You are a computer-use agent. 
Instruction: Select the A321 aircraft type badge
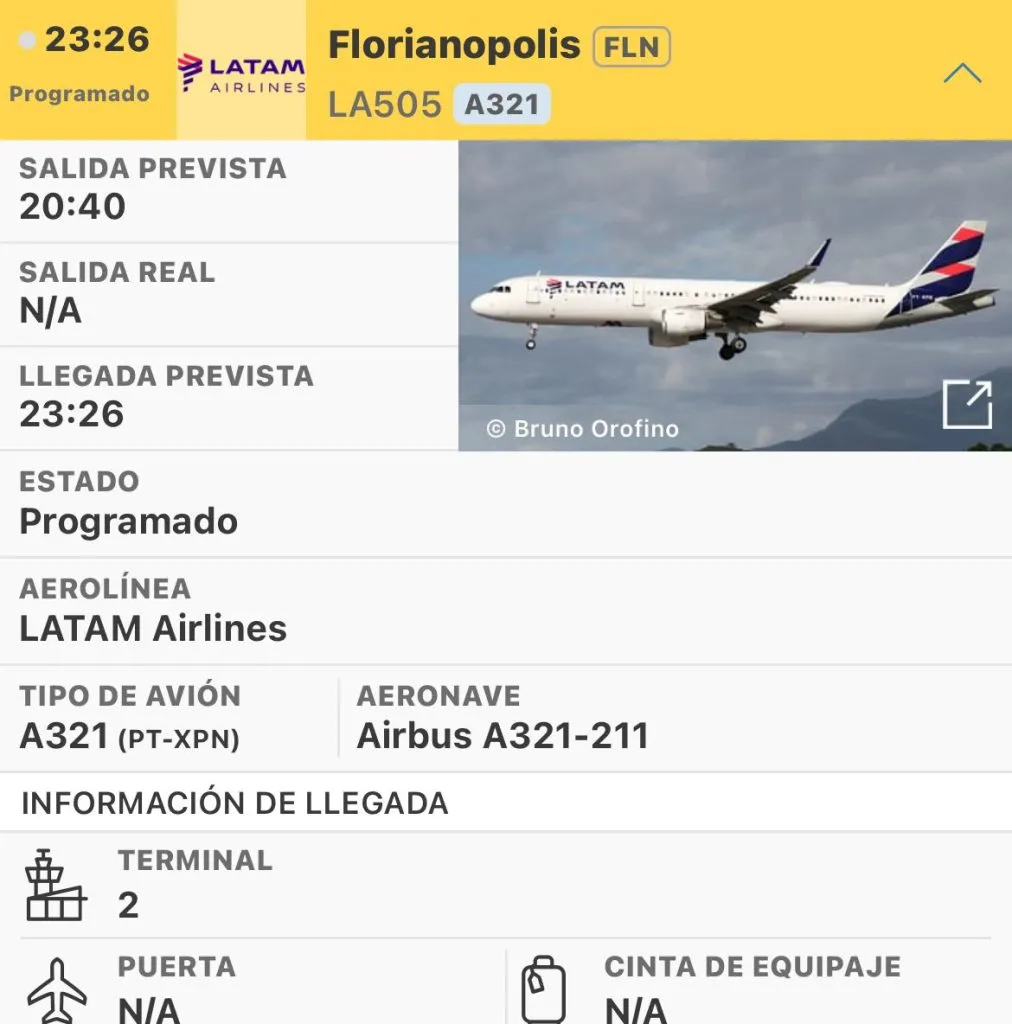(503, 103)
